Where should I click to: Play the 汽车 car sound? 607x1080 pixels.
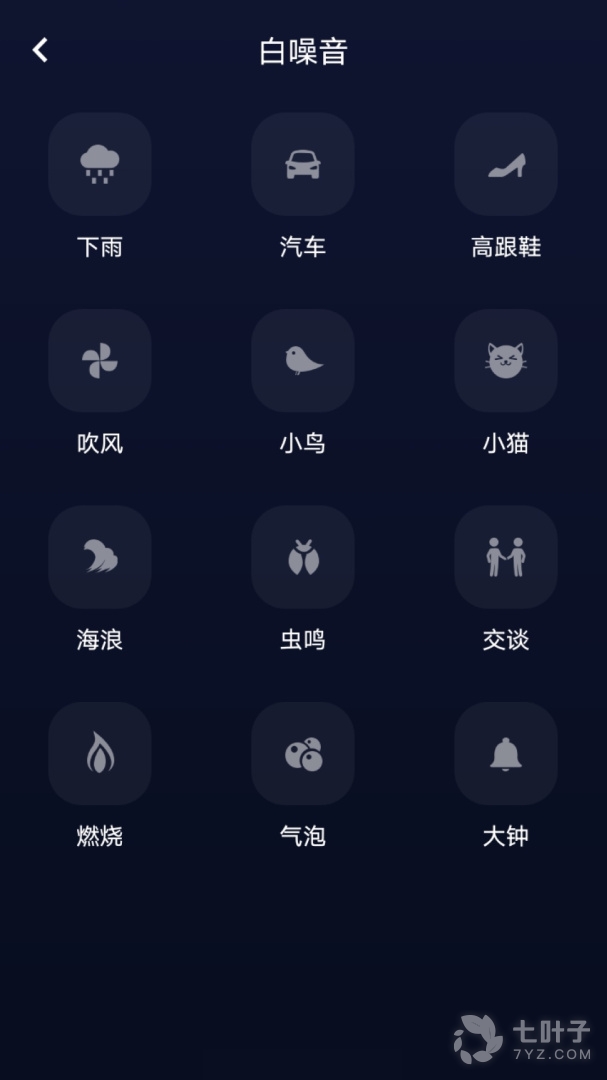[303, 164]
